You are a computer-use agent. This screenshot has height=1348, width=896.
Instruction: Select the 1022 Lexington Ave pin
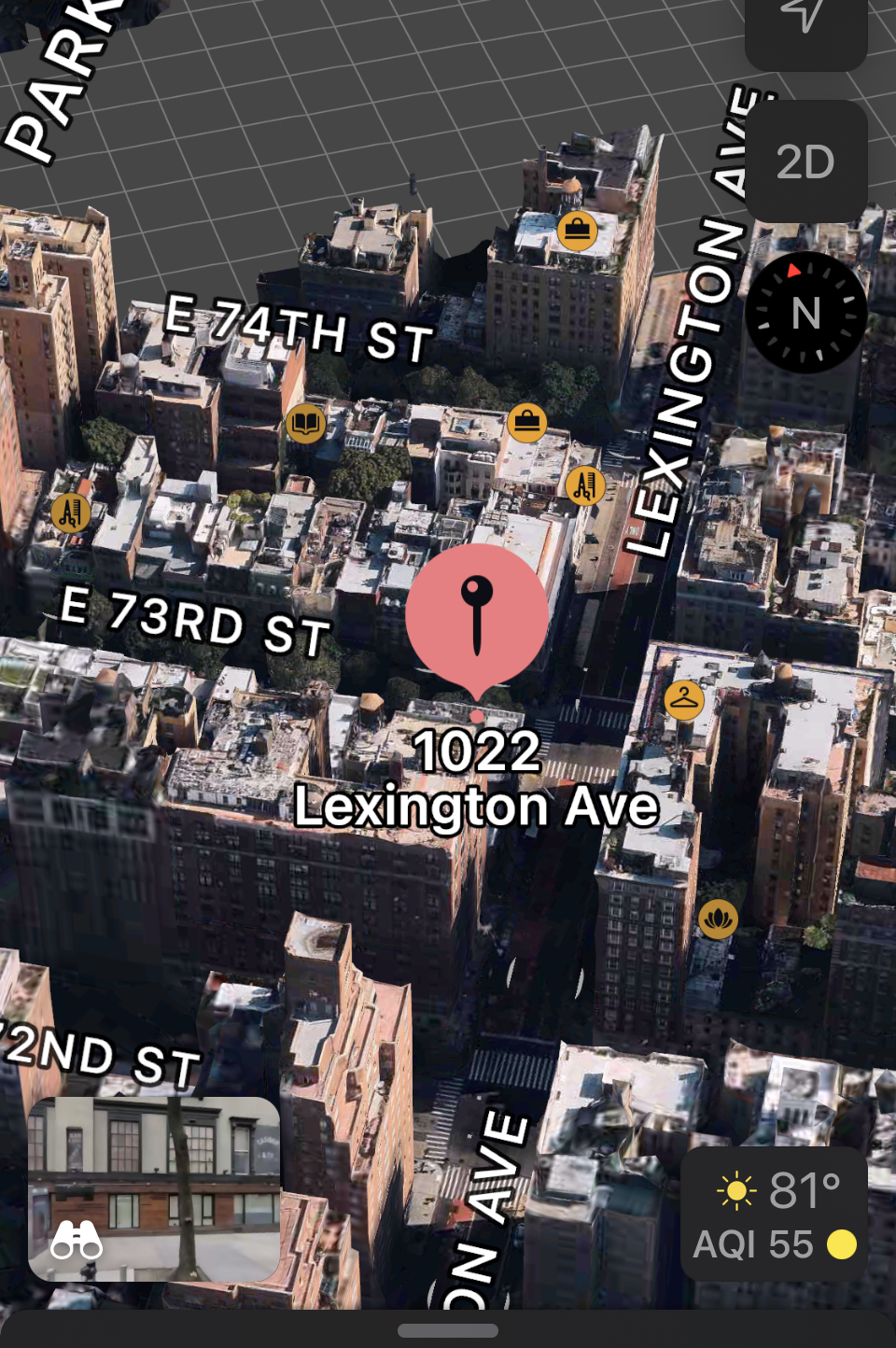477,617
